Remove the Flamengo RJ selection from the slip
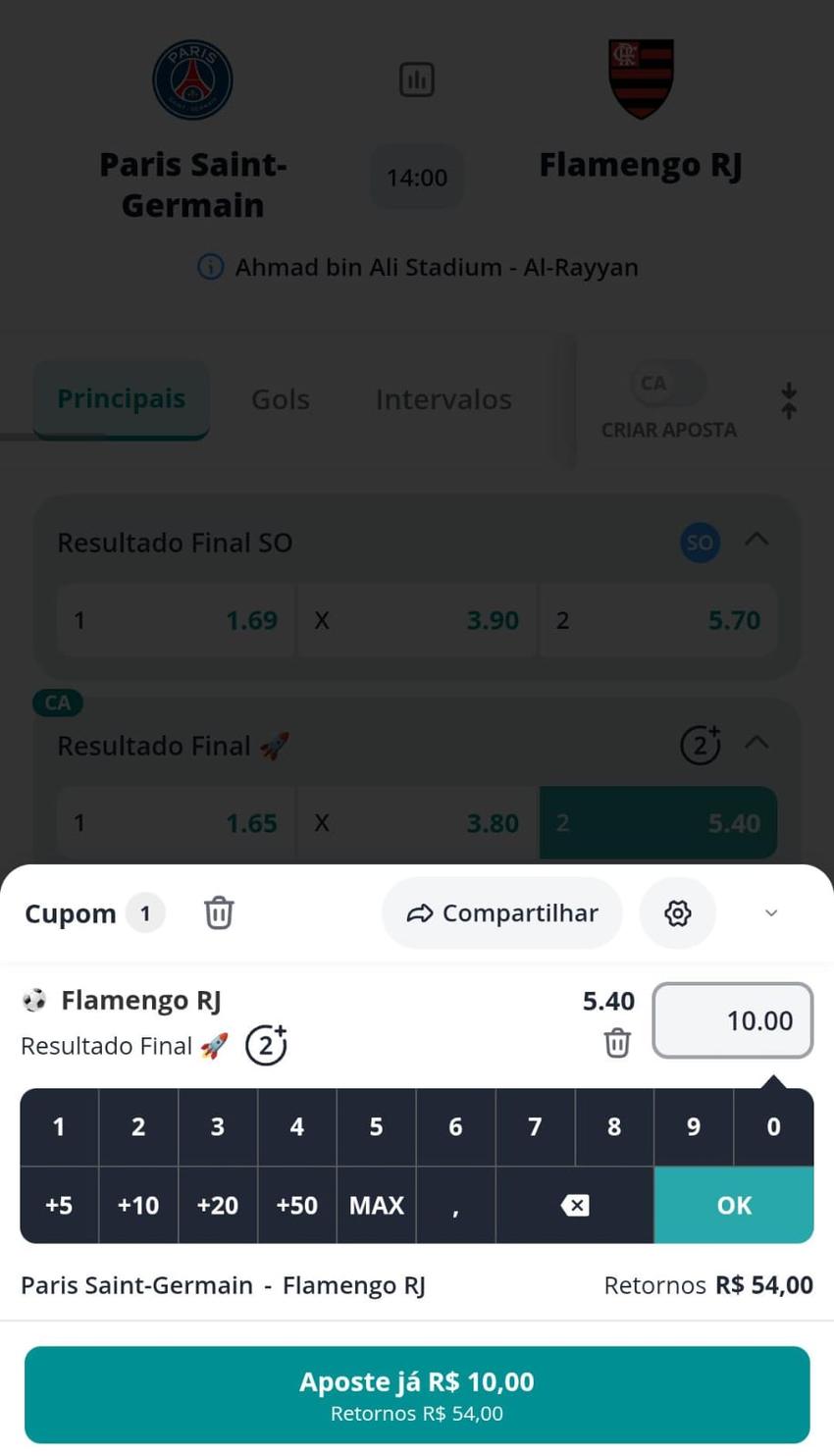This screenshot has height=1456, width=834. pyautogui.click(x=616, y=1043)
